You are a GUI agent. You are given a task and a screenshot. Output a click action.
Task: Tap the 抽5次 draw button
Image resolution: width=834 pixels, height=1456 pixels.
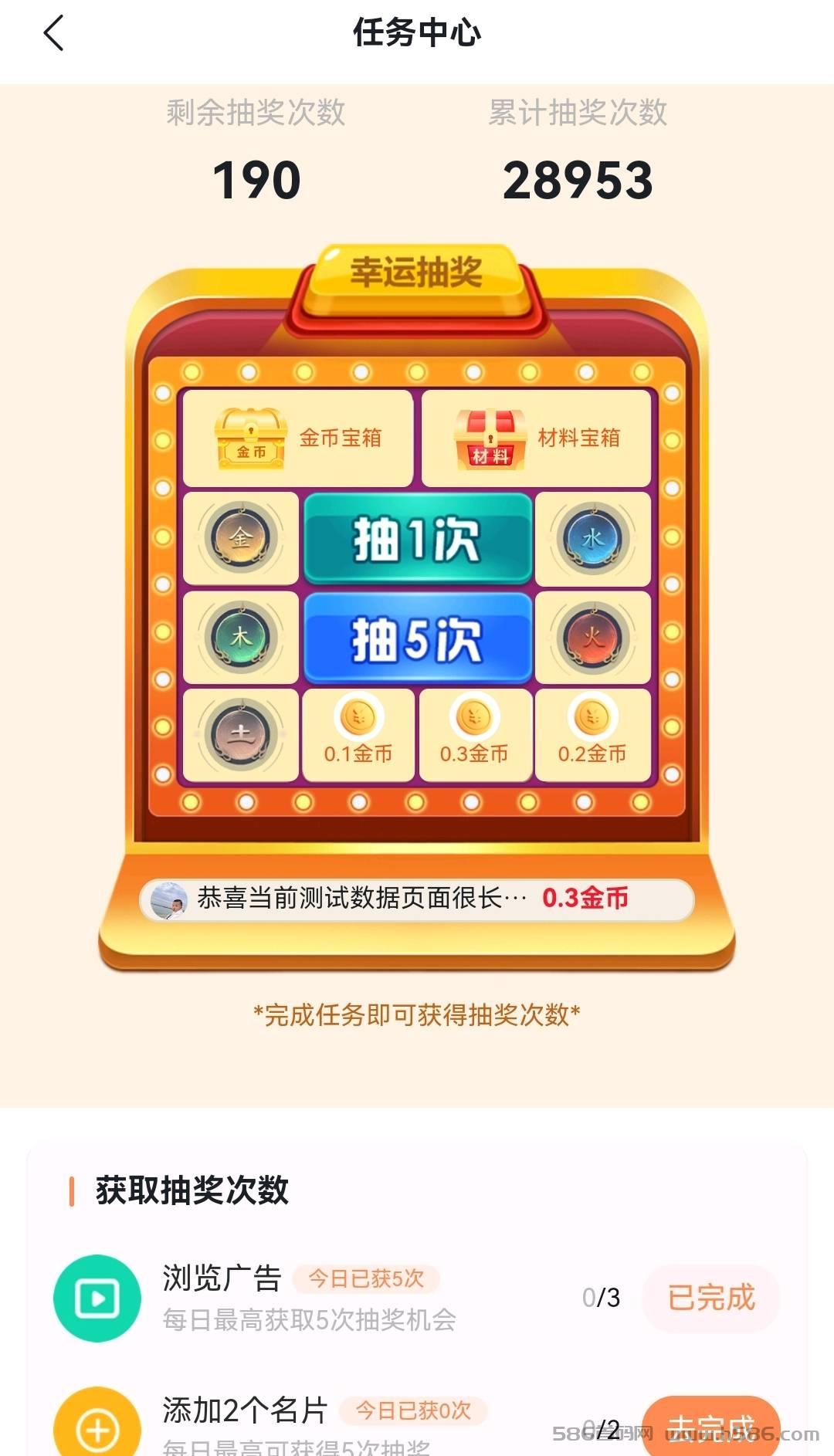[x=418, y=638]
